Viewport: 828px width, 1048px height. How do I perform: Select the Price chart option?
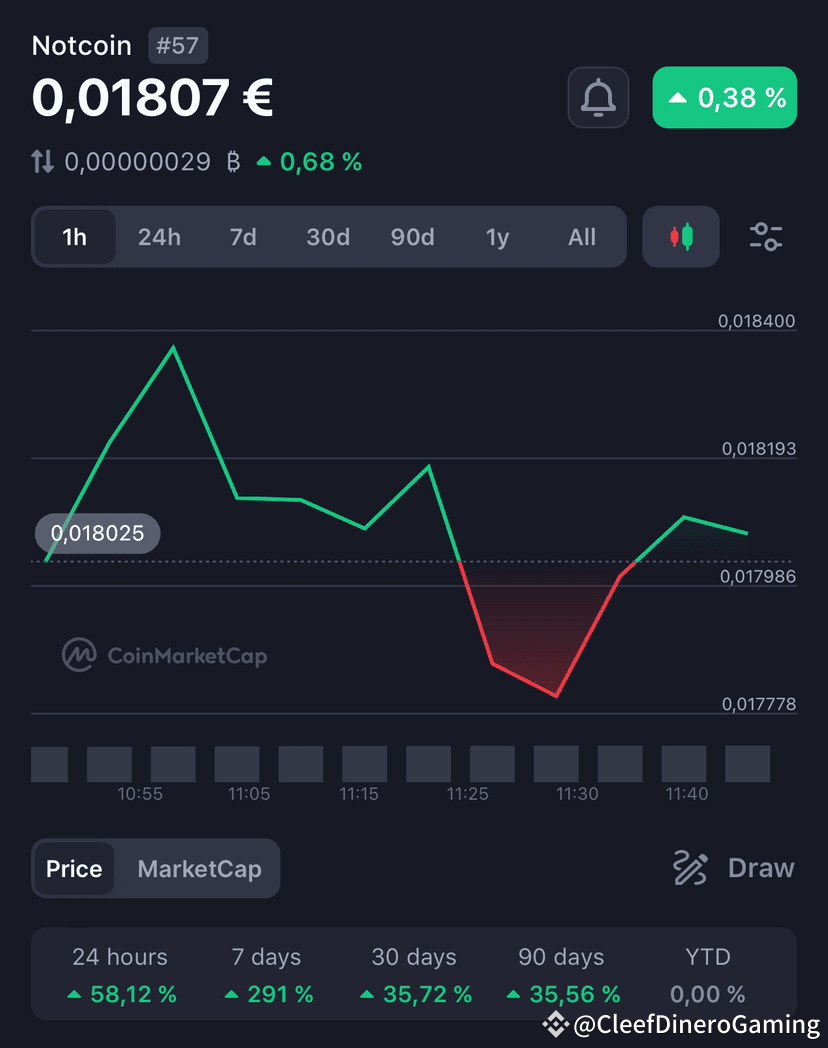point(74,869)
